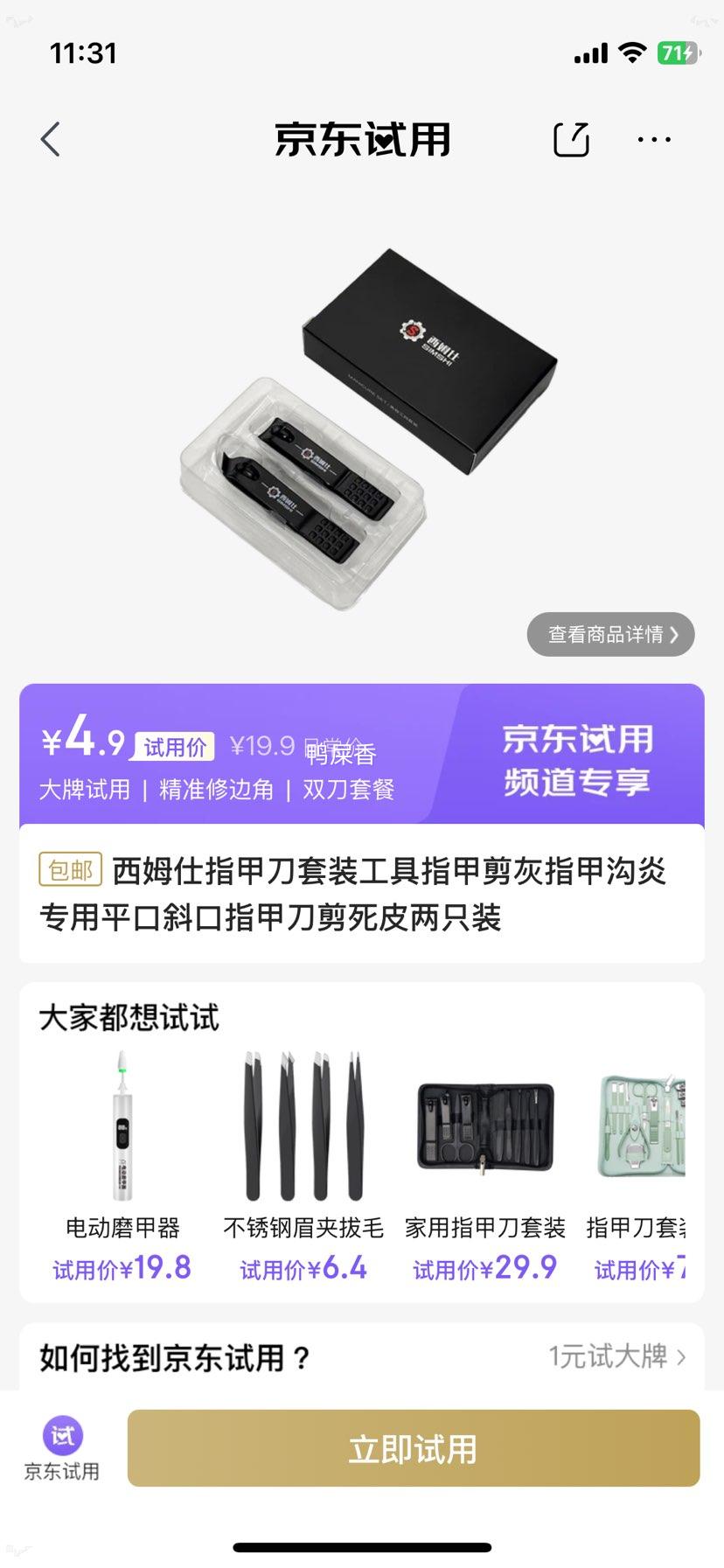Tap 查看商品详情 to view product details
The height and width of the screenshot is (1568, 724).
[610, 634]
